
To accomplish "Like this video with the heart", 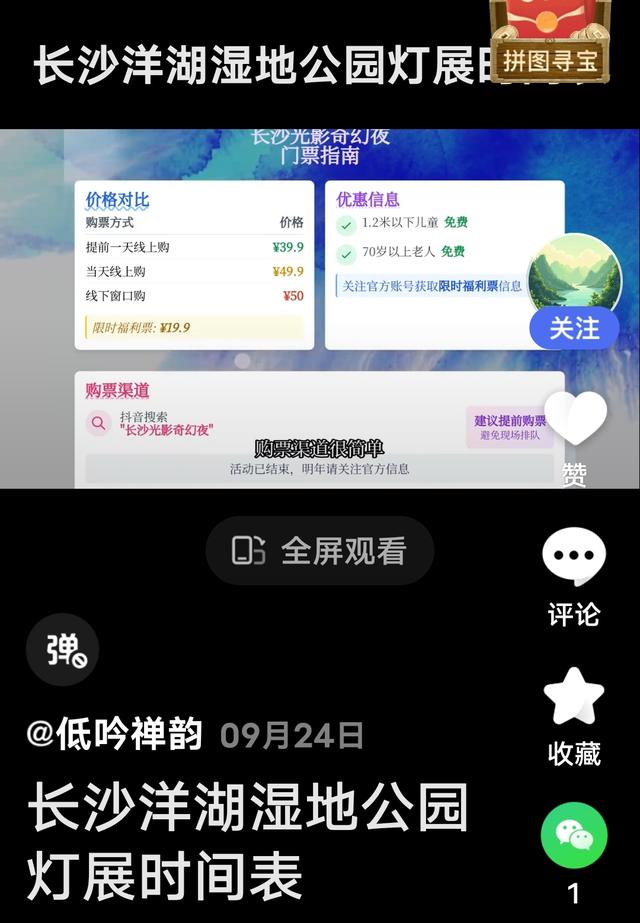I will tap(575, 418).
